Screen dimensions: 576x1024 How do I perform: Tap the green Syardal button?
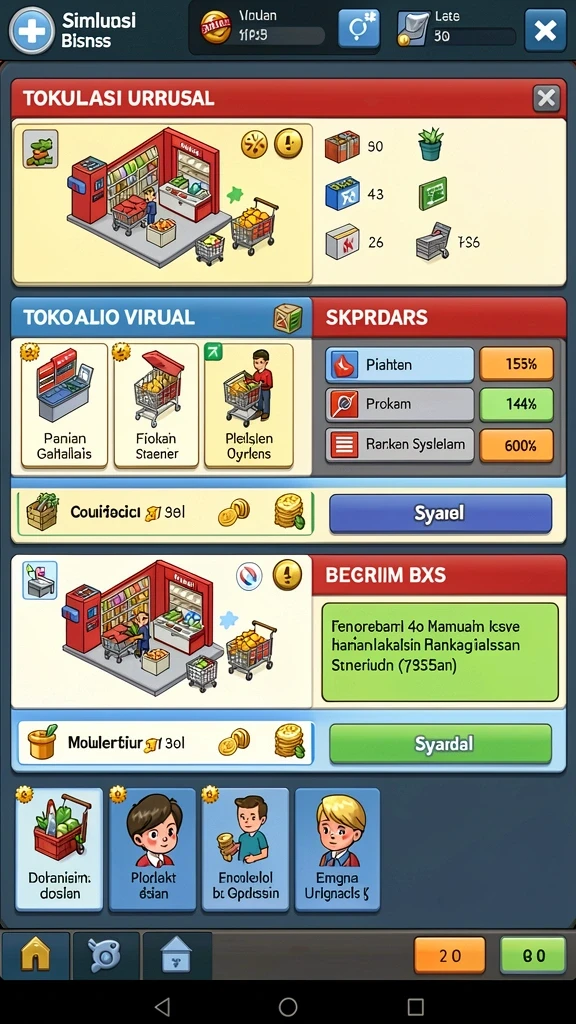[440, 744]
